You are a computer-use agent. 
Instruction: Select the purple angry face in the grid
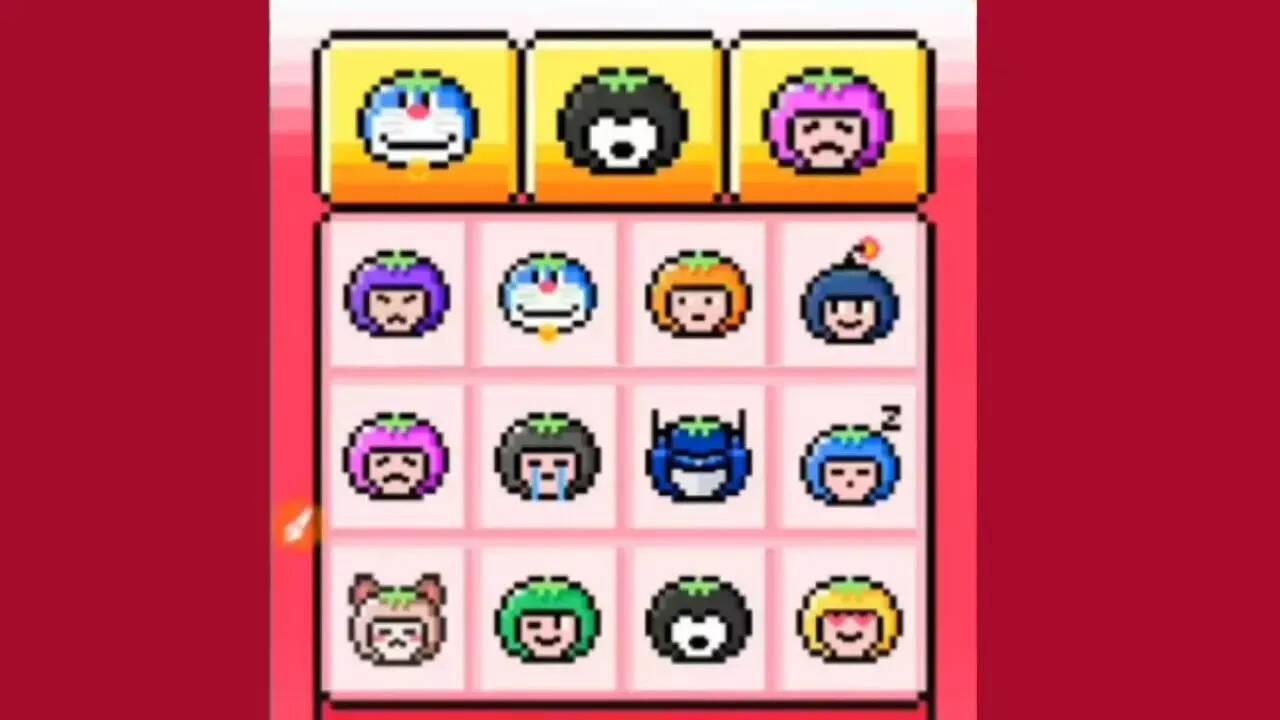click(x=397, y=294)
